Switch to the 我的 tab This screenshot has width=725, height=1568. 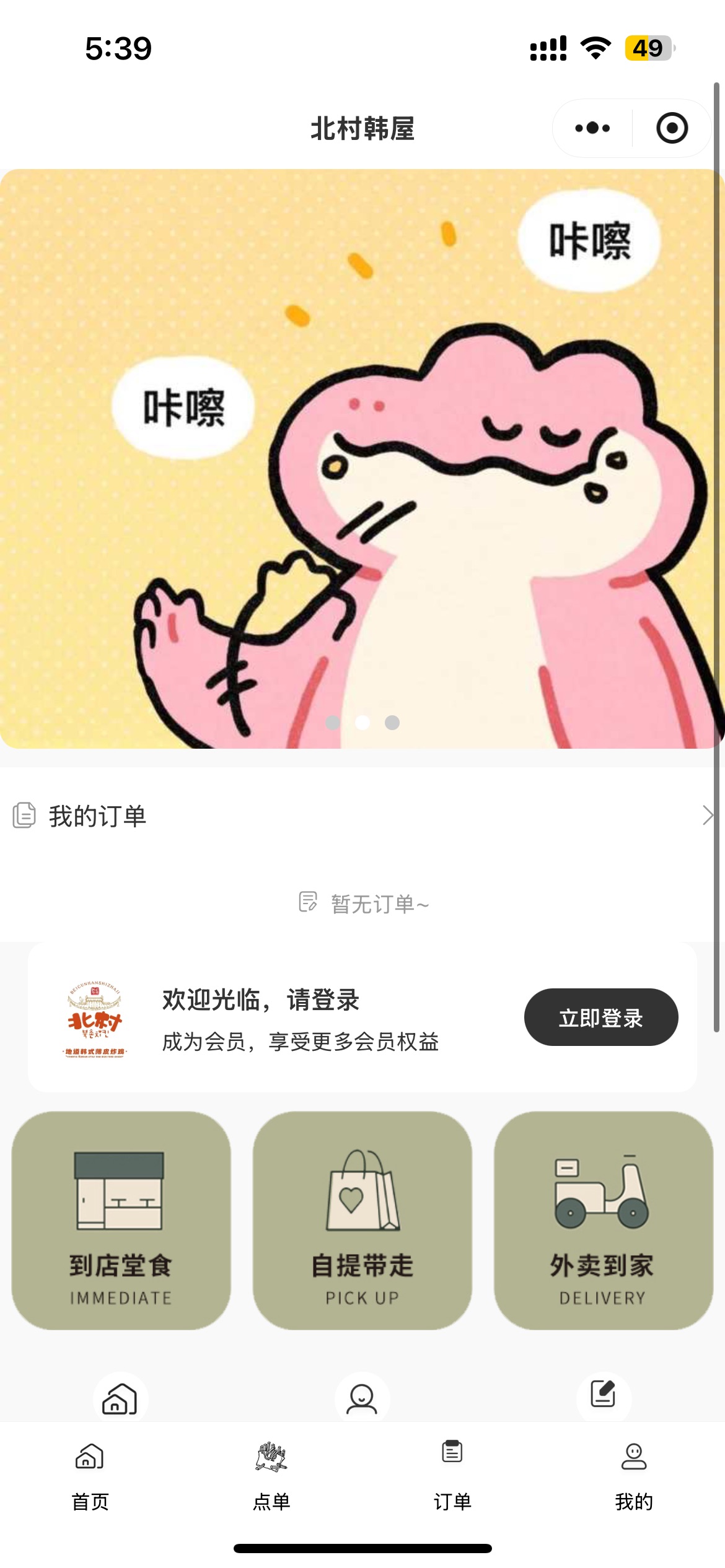click(x=633, y=1474)
